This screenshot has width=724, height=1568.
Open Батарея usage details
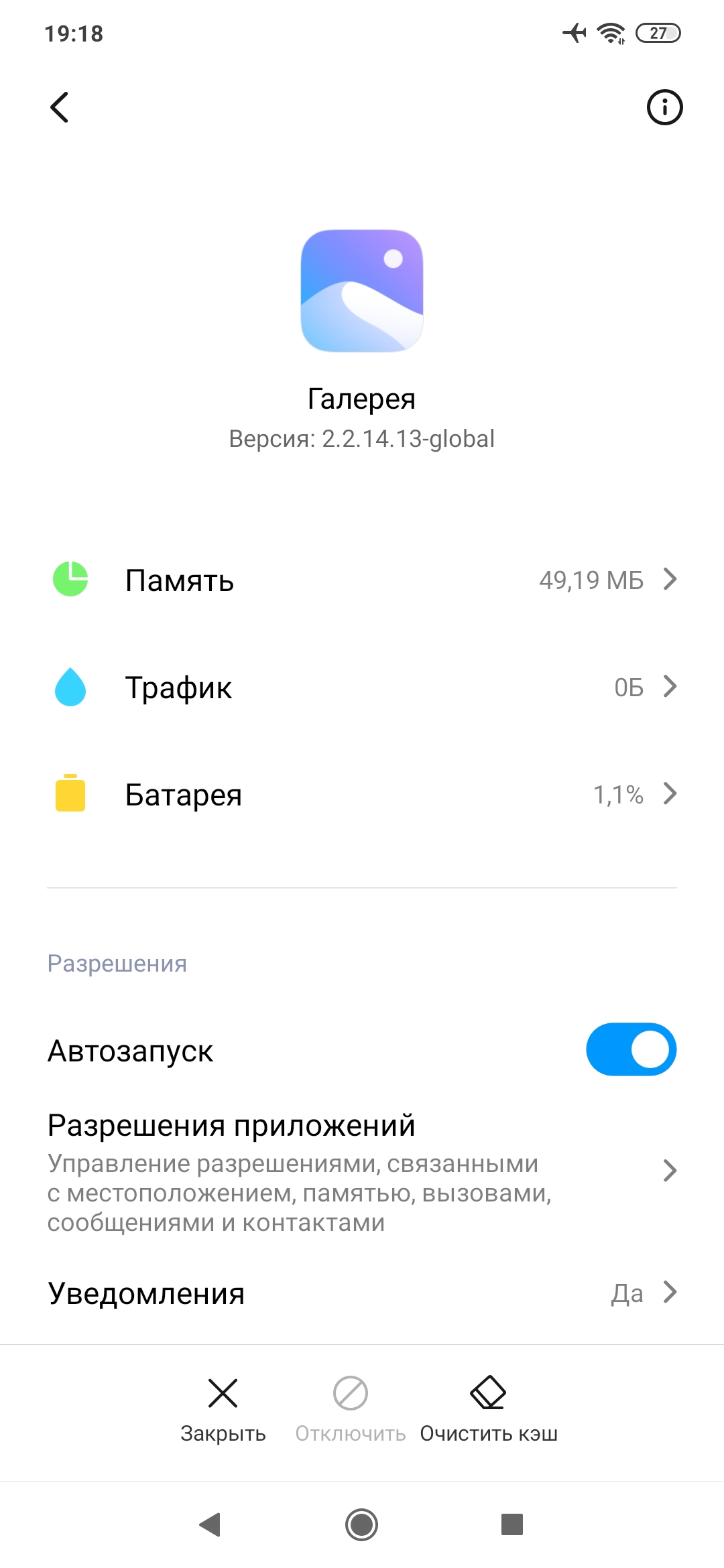(362, 794)
